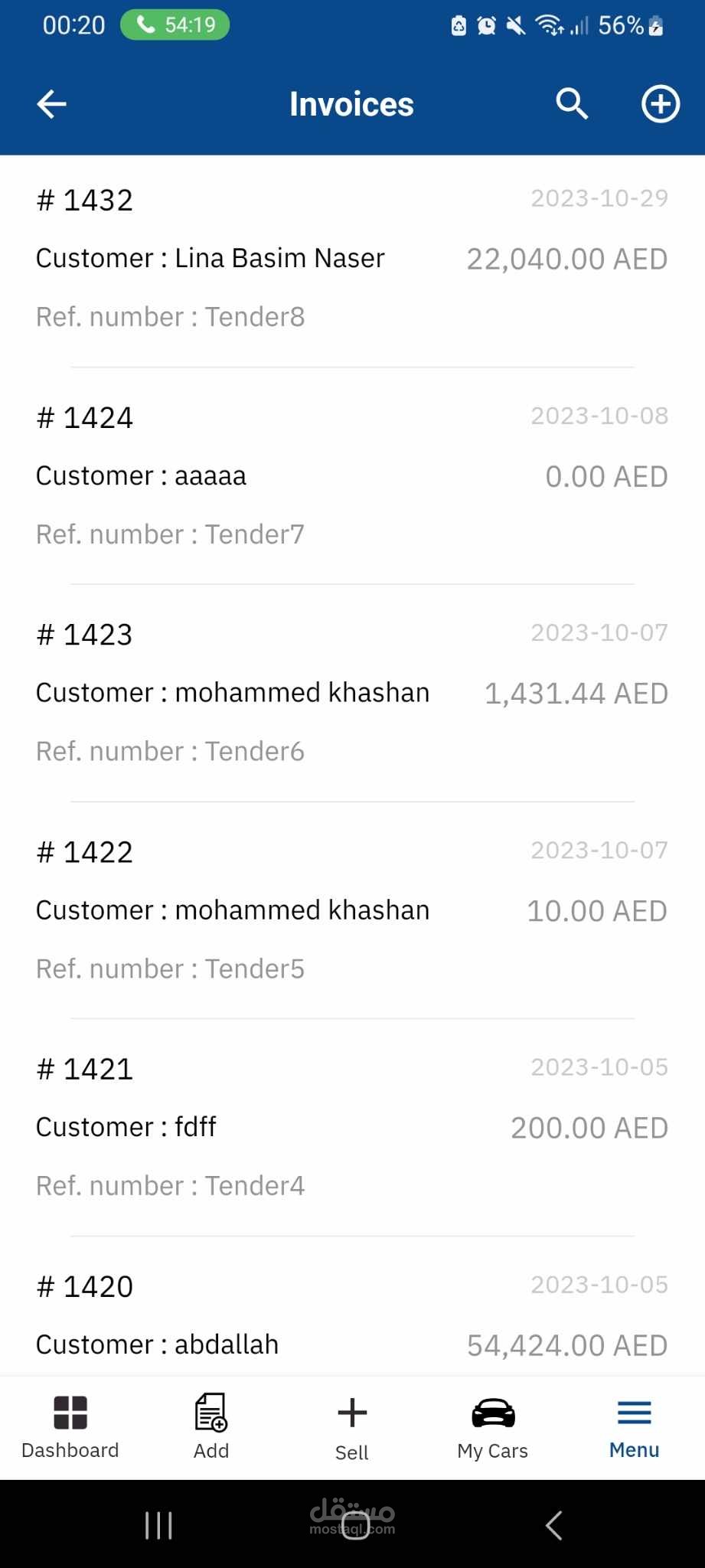Show recent apps from navigation bar

click(158, 1525)
